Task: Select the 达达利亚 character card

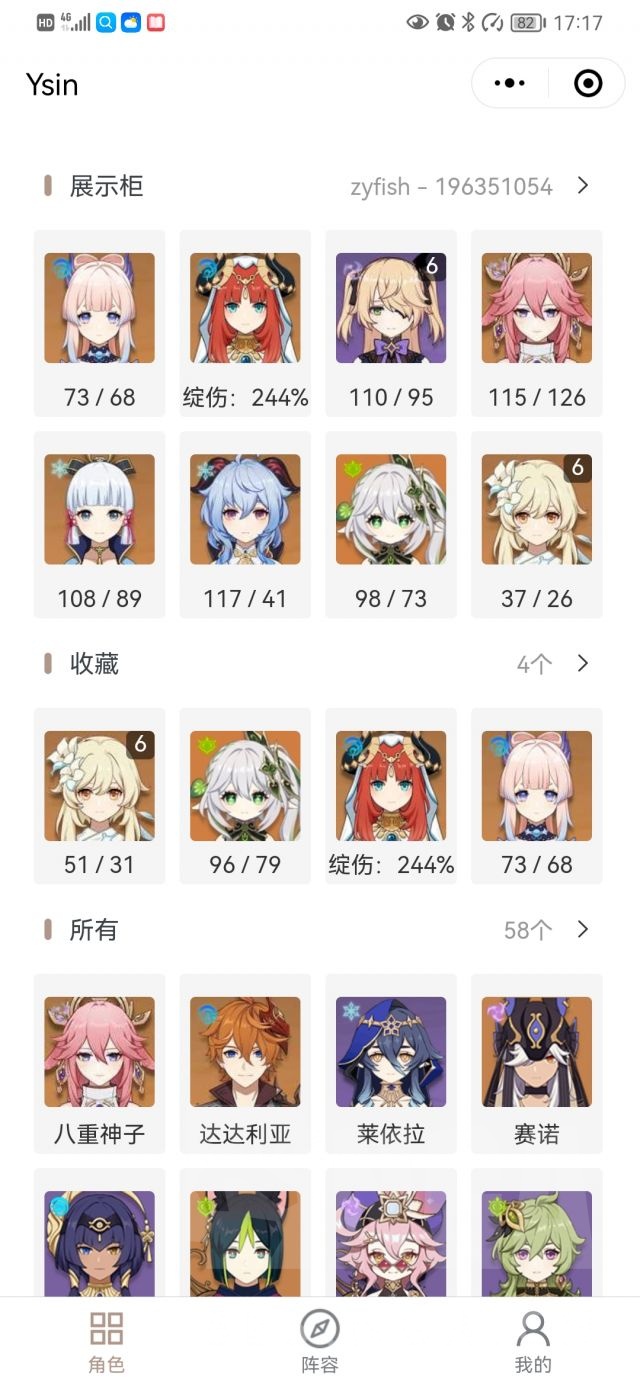Action: click(x=245, y=1063)
